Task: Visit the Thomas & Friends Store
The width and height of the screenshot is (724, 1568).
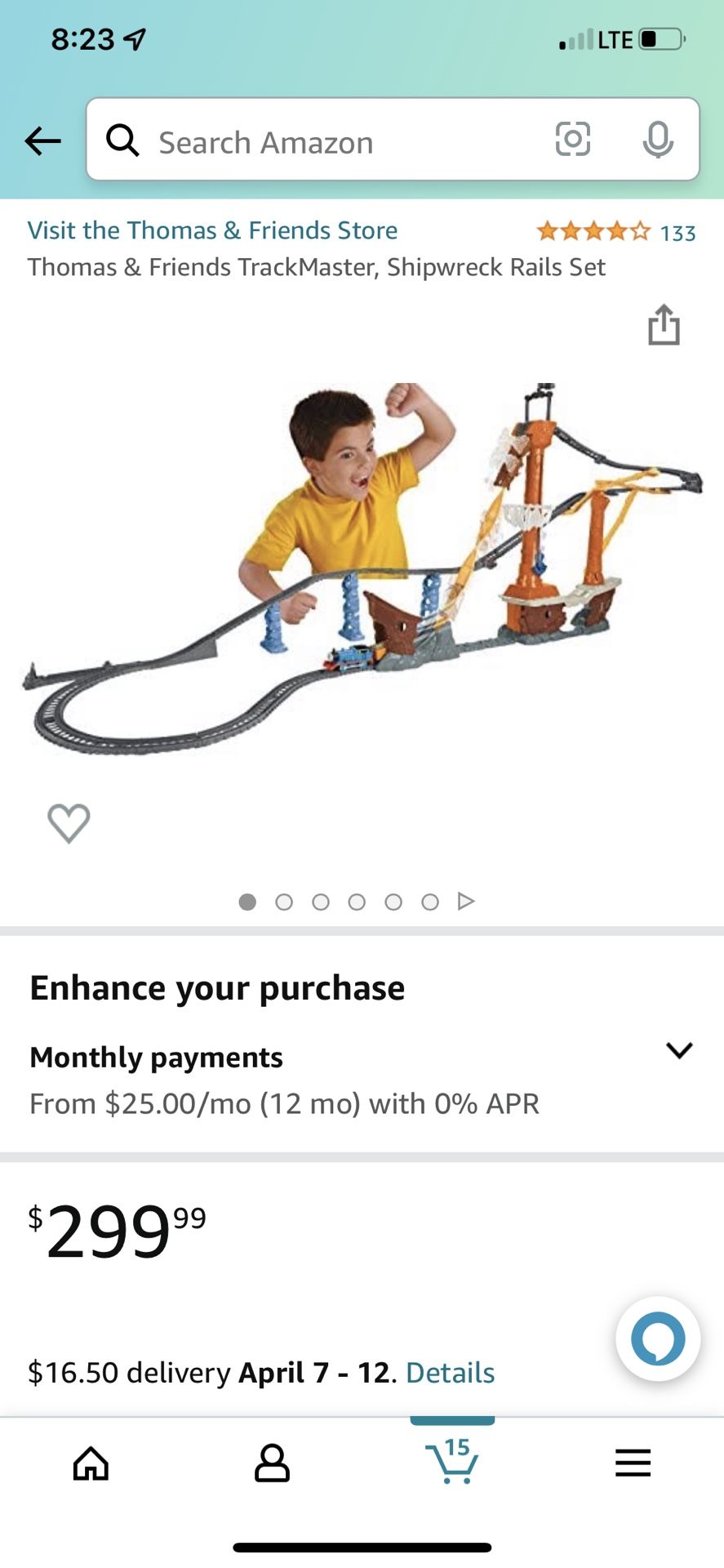Action: 212,230
